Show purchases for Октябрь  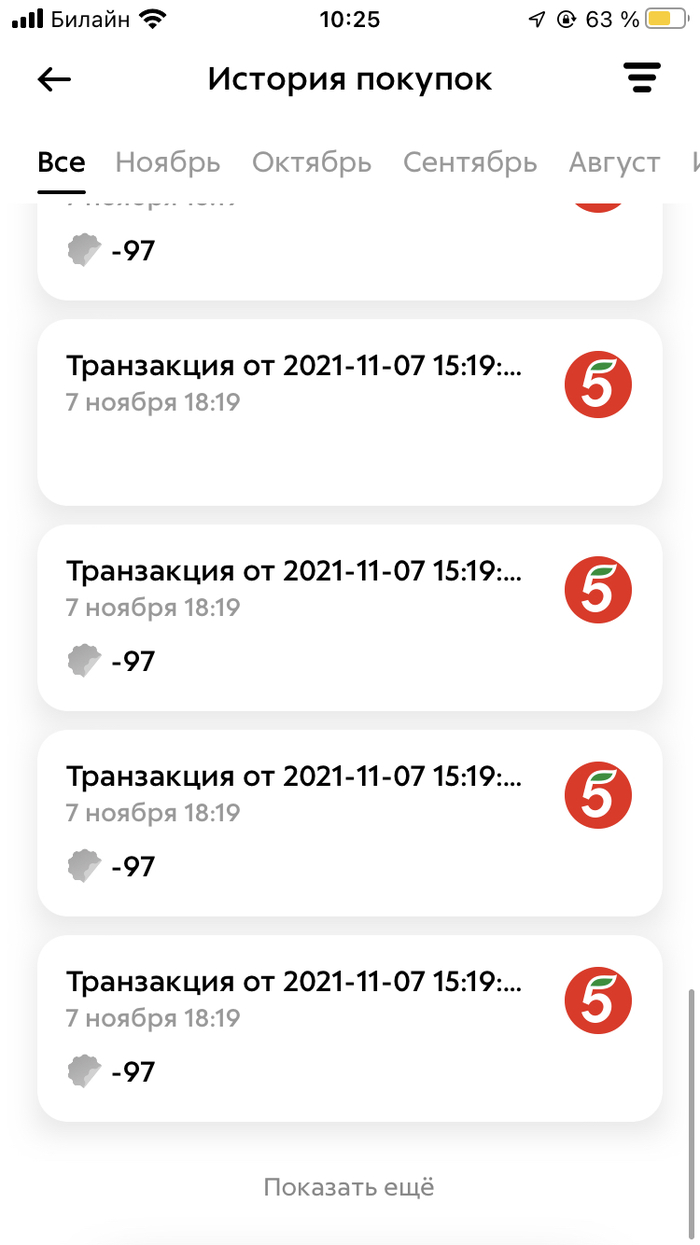coord(312,162)
